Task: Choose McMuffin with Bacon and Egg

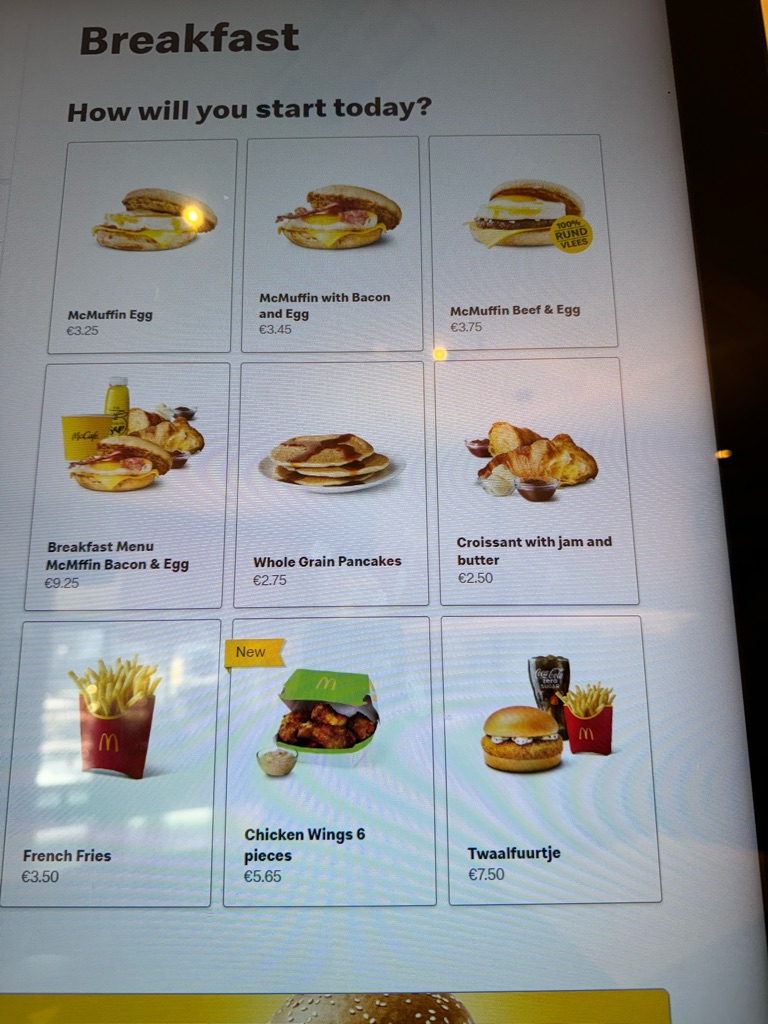Action: pyautogui.click(x=332, y=244)
